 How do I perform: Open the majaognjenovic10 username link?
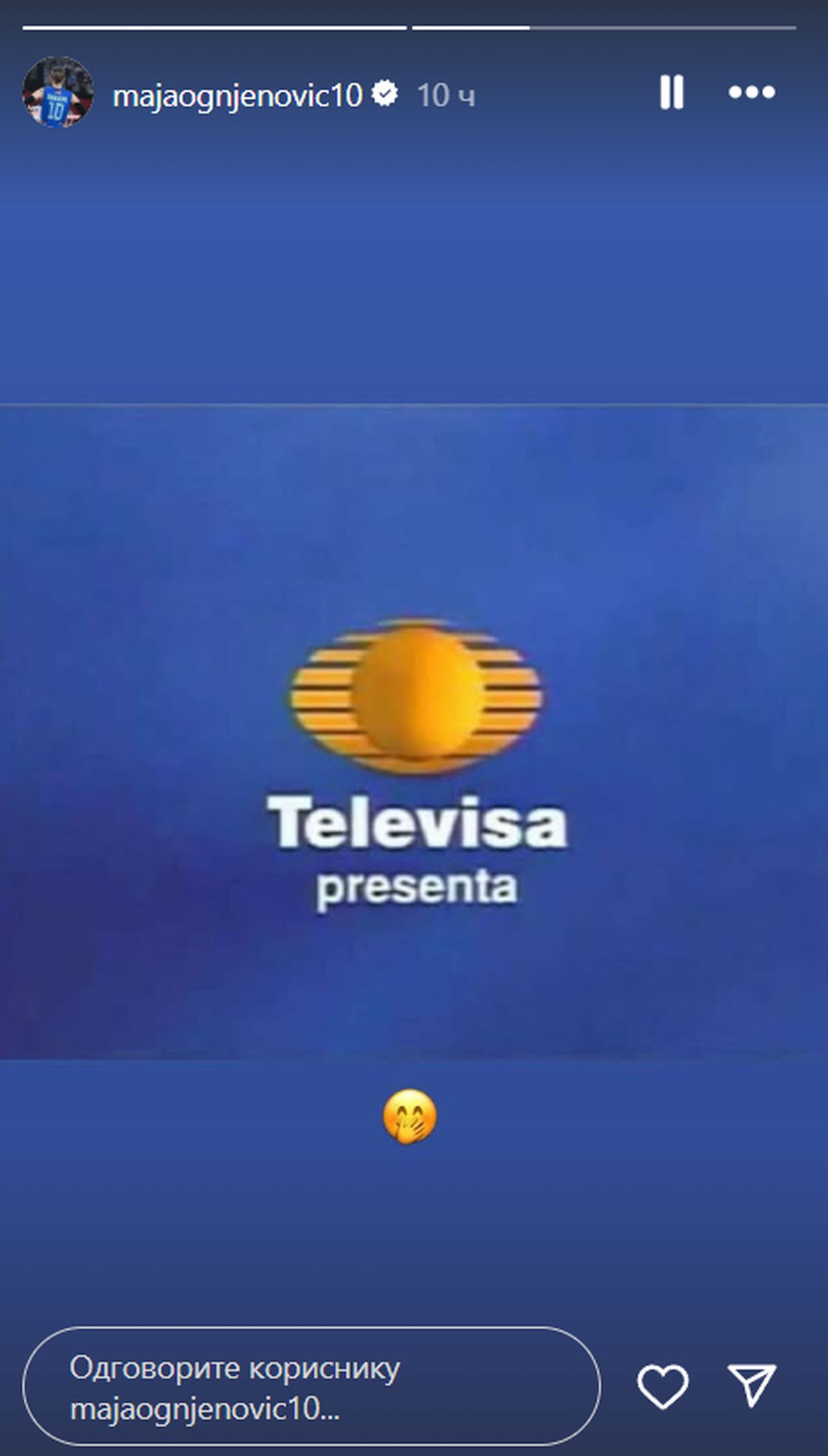pyautogui.click(x=237, y=95)
